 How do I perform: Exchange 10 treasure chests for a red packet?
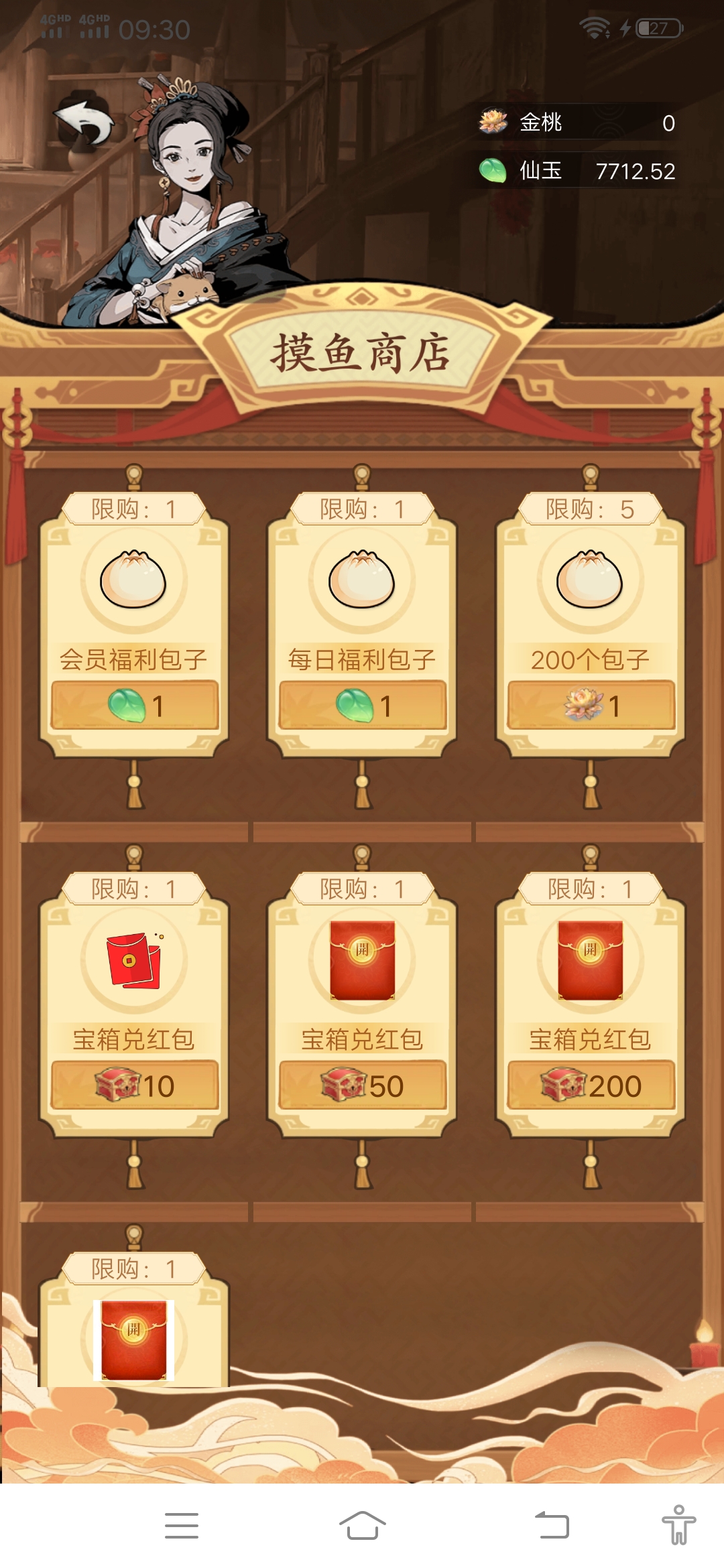tap(135, 1086)
